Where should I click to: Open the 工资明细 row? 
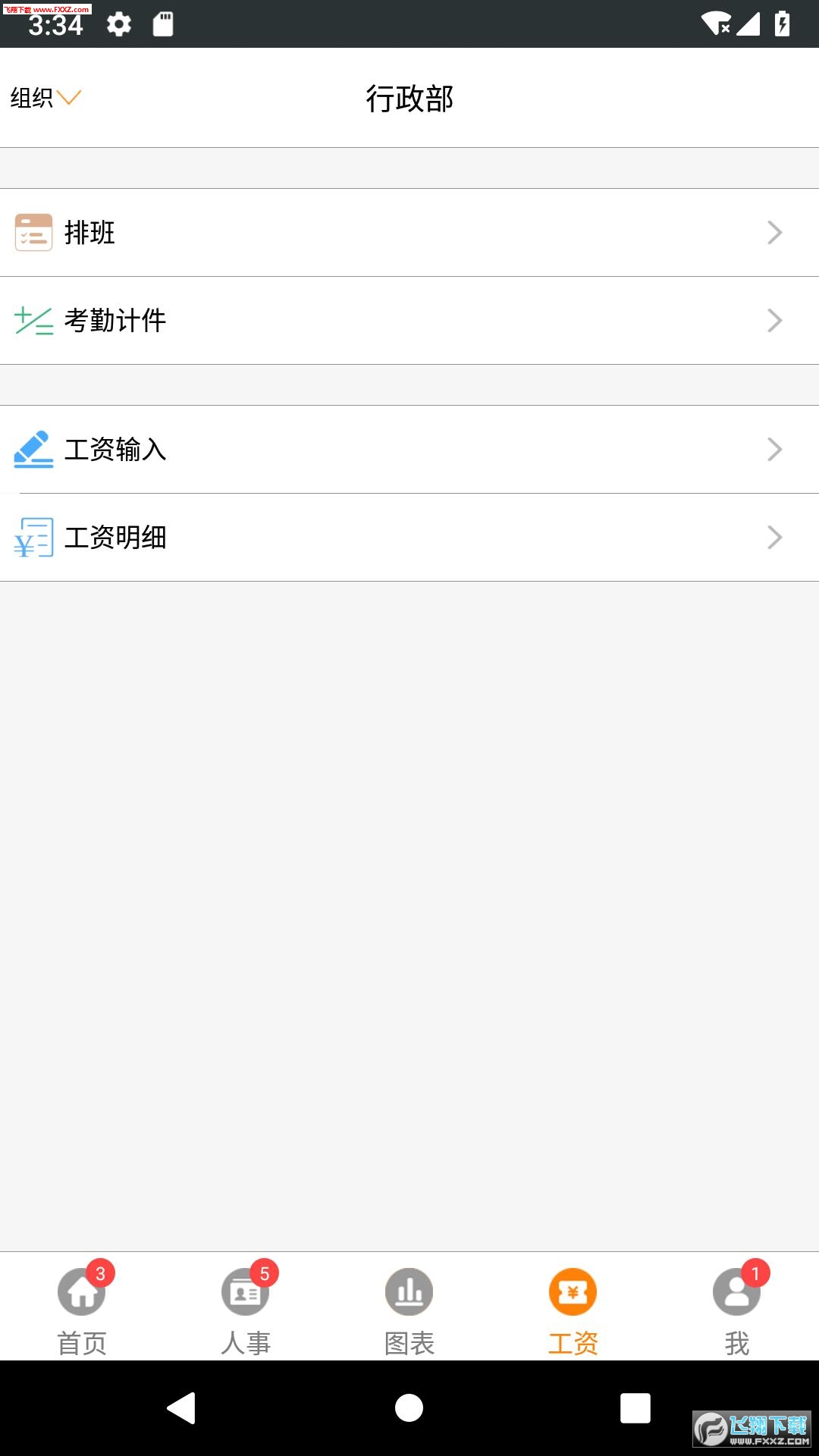[409, 538]
